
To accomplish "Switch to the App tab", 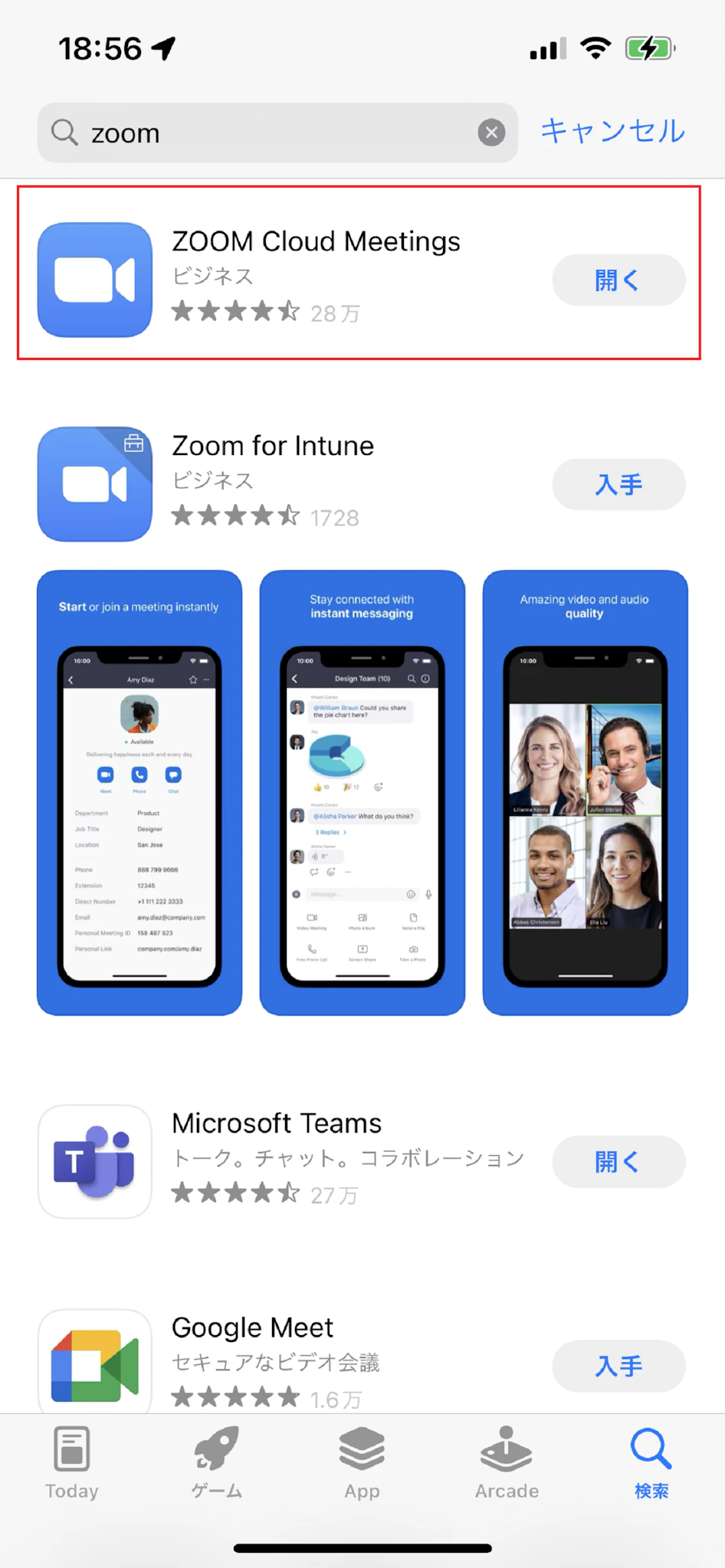I will [362, 1463].
